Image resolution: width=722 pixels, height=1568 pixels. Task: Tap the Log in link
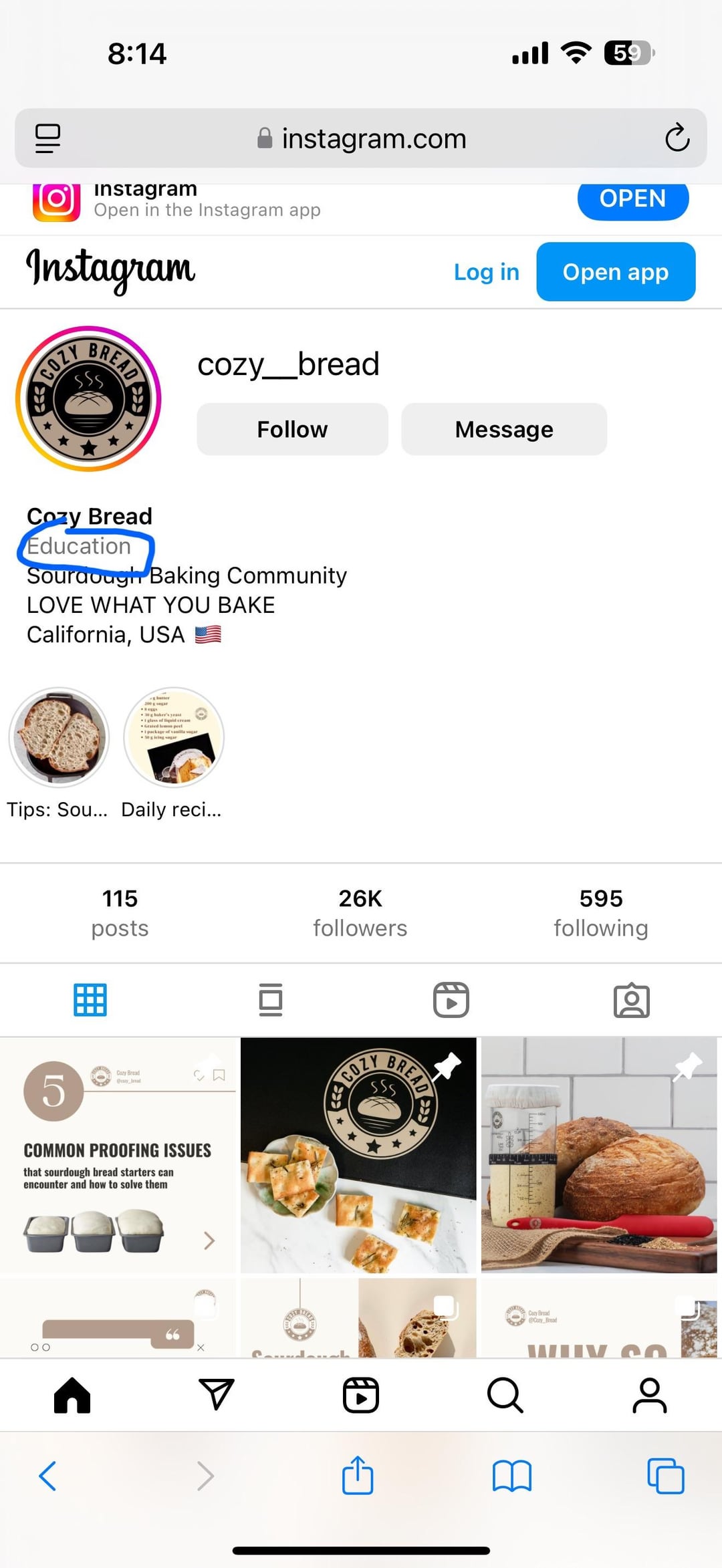click(x=486, y=272)
